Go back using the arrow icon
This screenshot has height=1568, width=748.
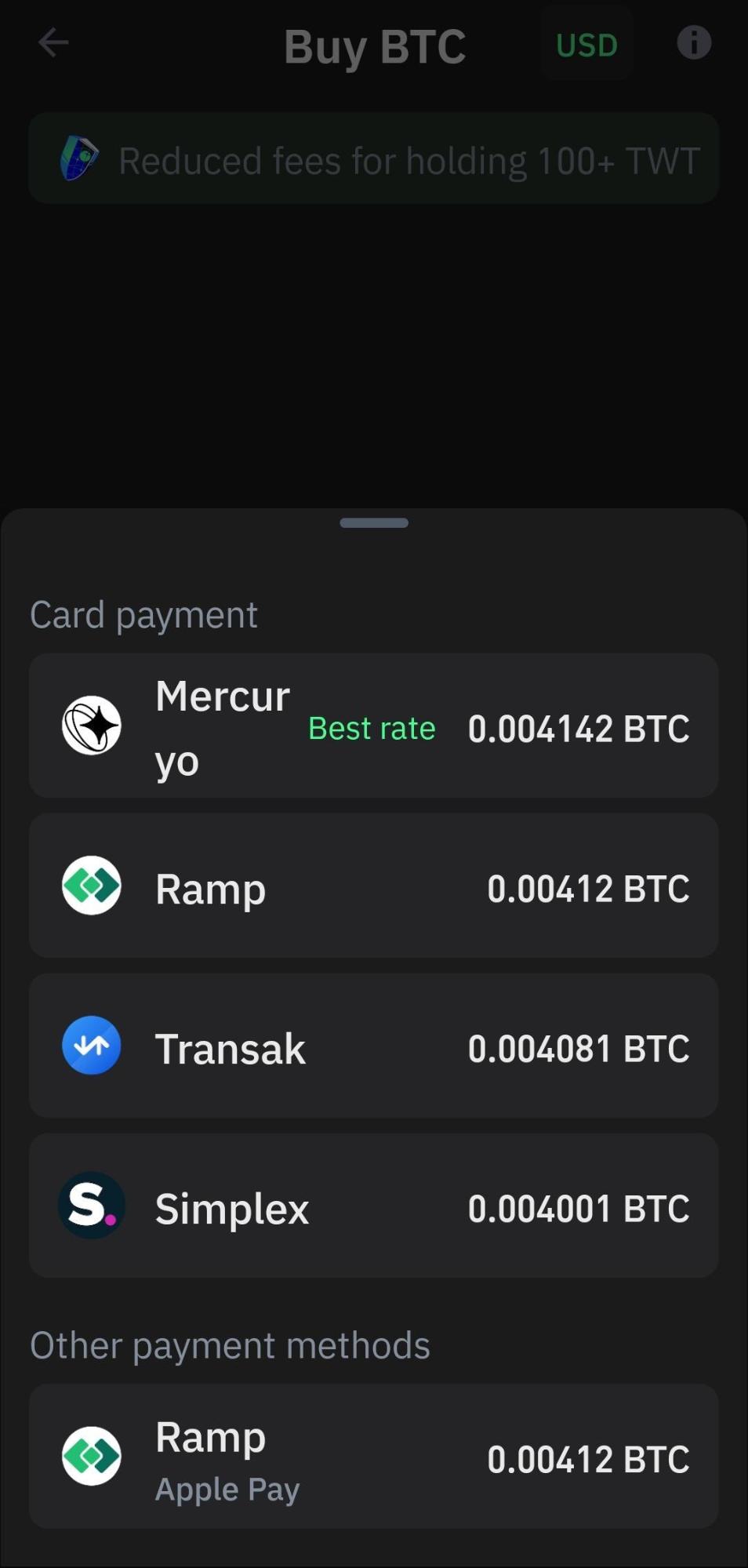pyautogui.click(x=53, y=42)
